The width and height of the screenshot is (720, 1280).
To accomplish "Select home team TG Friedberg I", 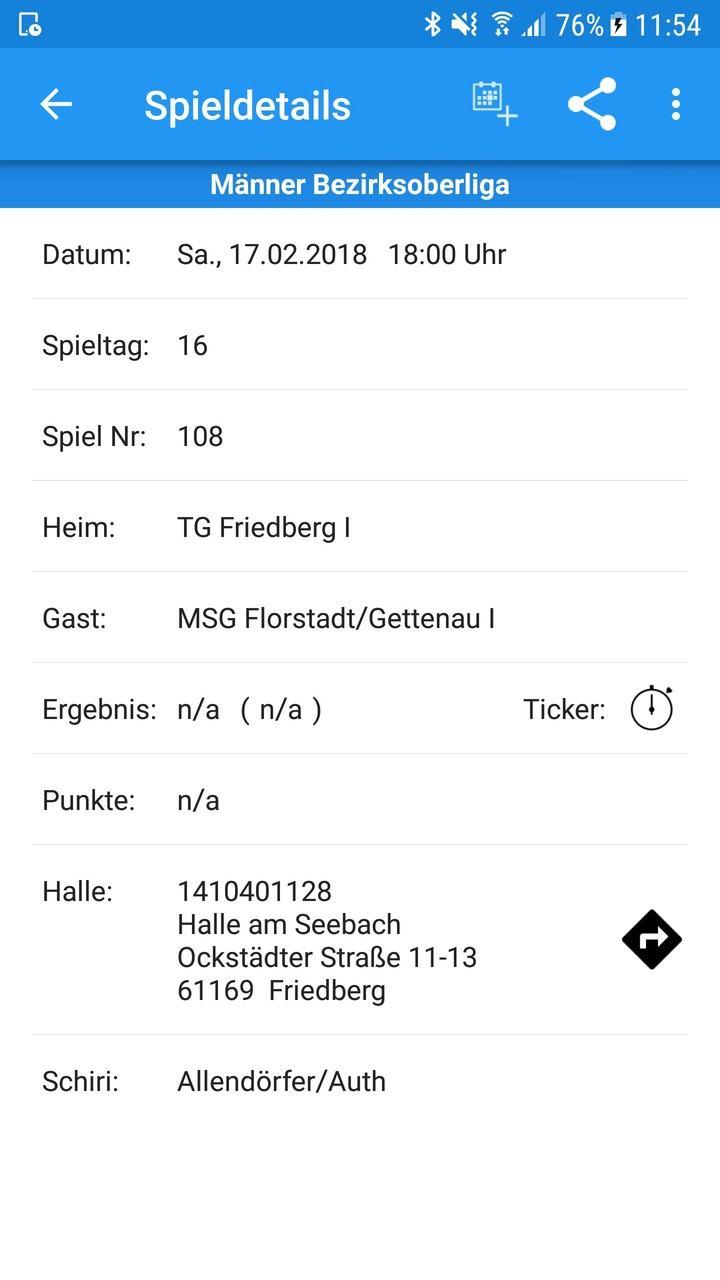I will click(265, 527).
